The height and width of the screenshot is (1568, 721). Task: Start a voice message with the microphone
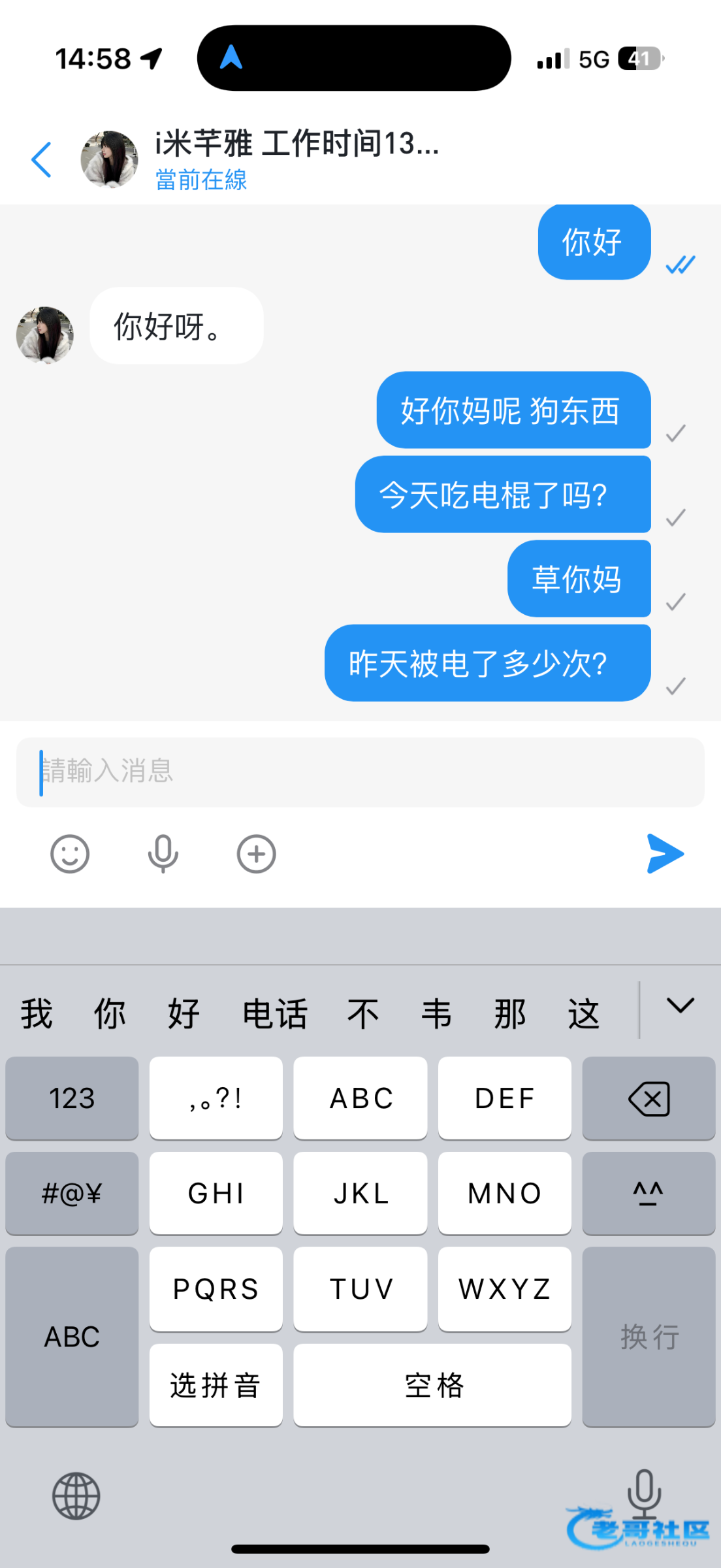pos(163,854)
